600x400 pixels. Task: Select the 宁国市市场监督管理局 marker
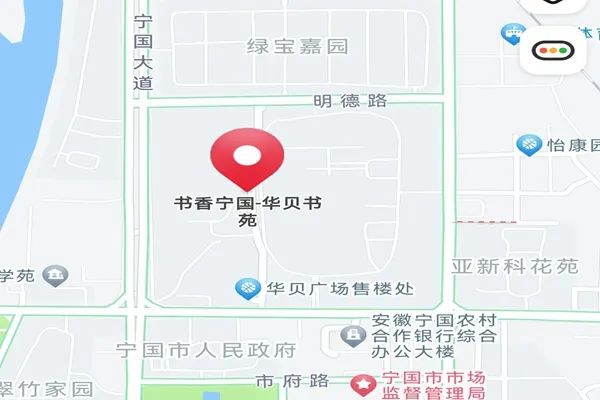[365, 382]
